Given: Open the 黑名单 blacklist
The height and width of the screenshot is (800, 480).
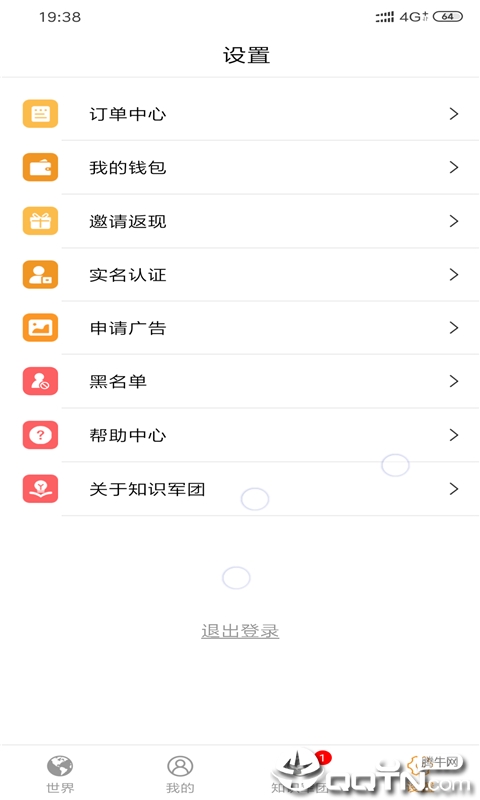Looking at the screenshot, I should click(240, 381).
